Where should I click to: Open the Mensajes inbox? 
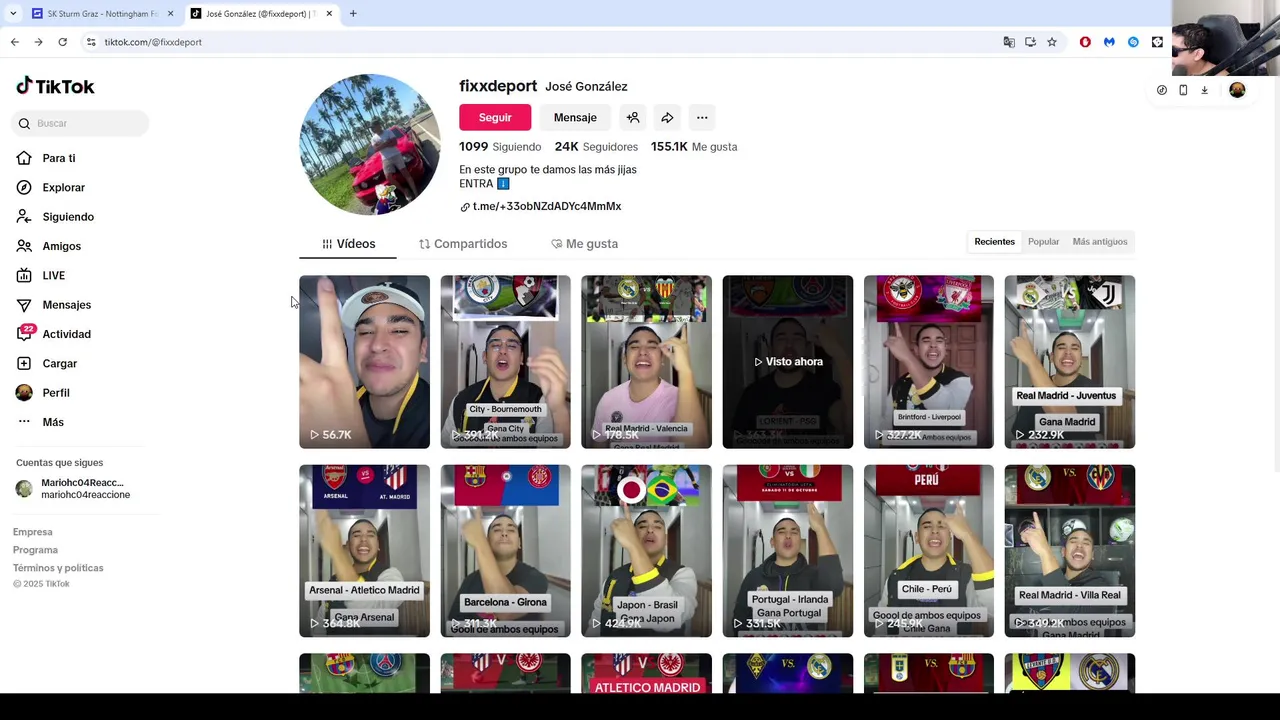[x=66, y=305]
